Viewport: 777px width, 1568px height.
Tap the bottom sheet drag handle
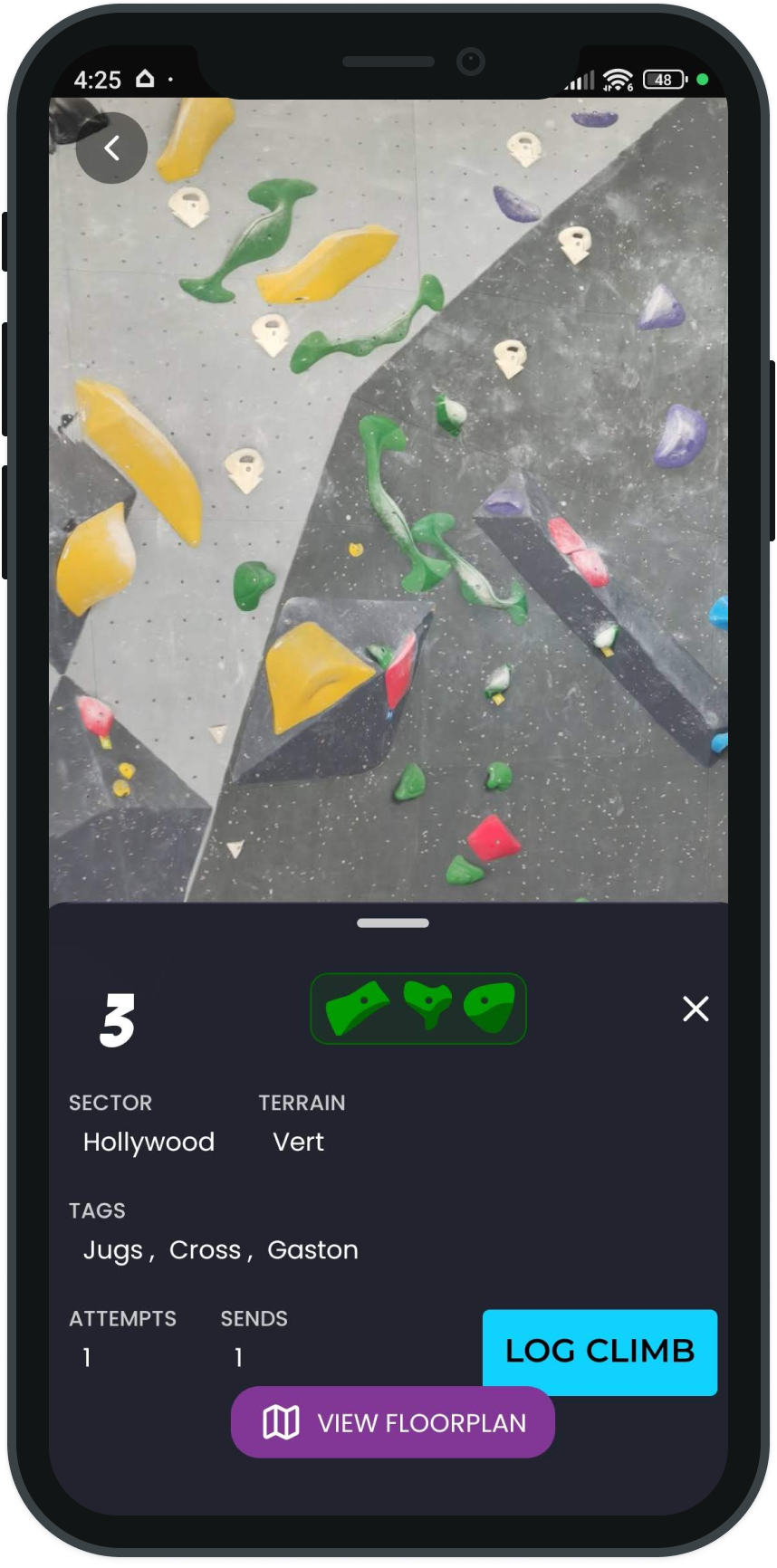pyautogui.click(x=392, y=923)
